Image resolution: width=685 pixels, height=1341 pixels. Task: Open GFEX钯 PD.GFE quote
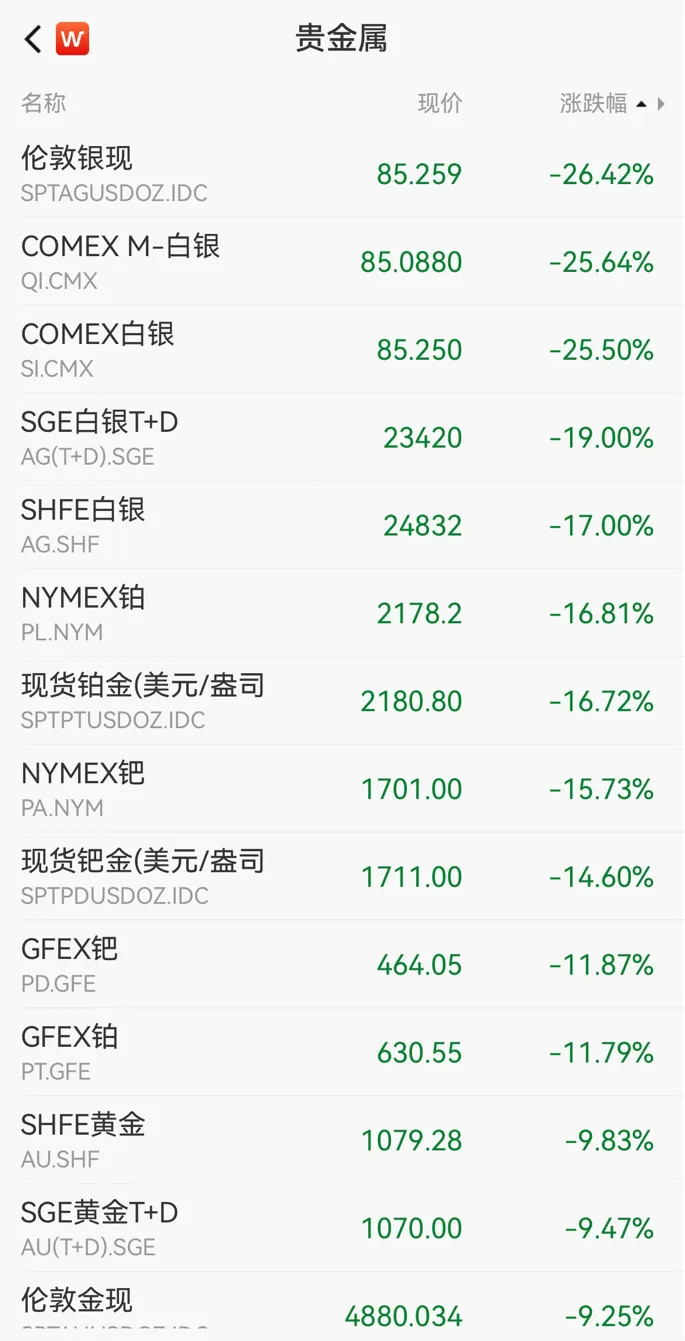tap(342, 965)
